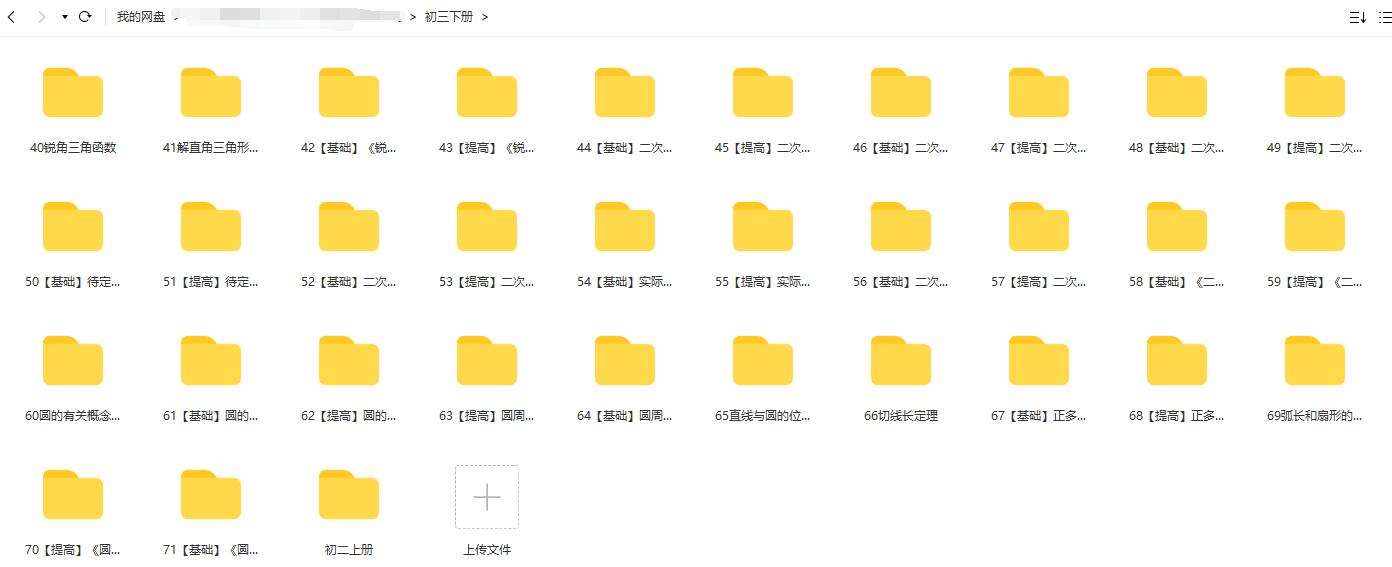The height and width of the screenshot is (567, 1392).
Task: Open folder 66切线长定理
Action: (x=901, y=362)
